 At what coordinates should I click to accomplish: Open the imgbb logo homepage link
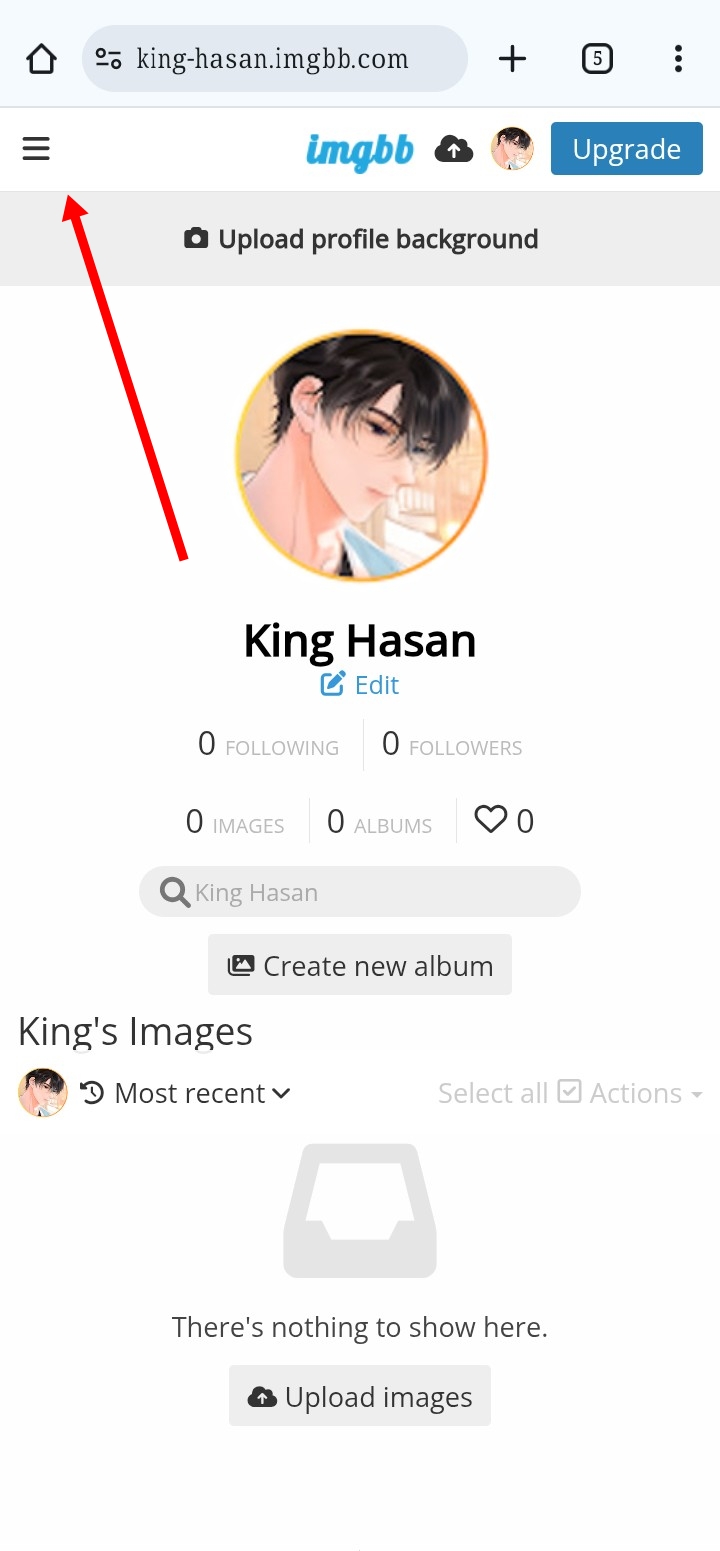(x=359, y=150)
